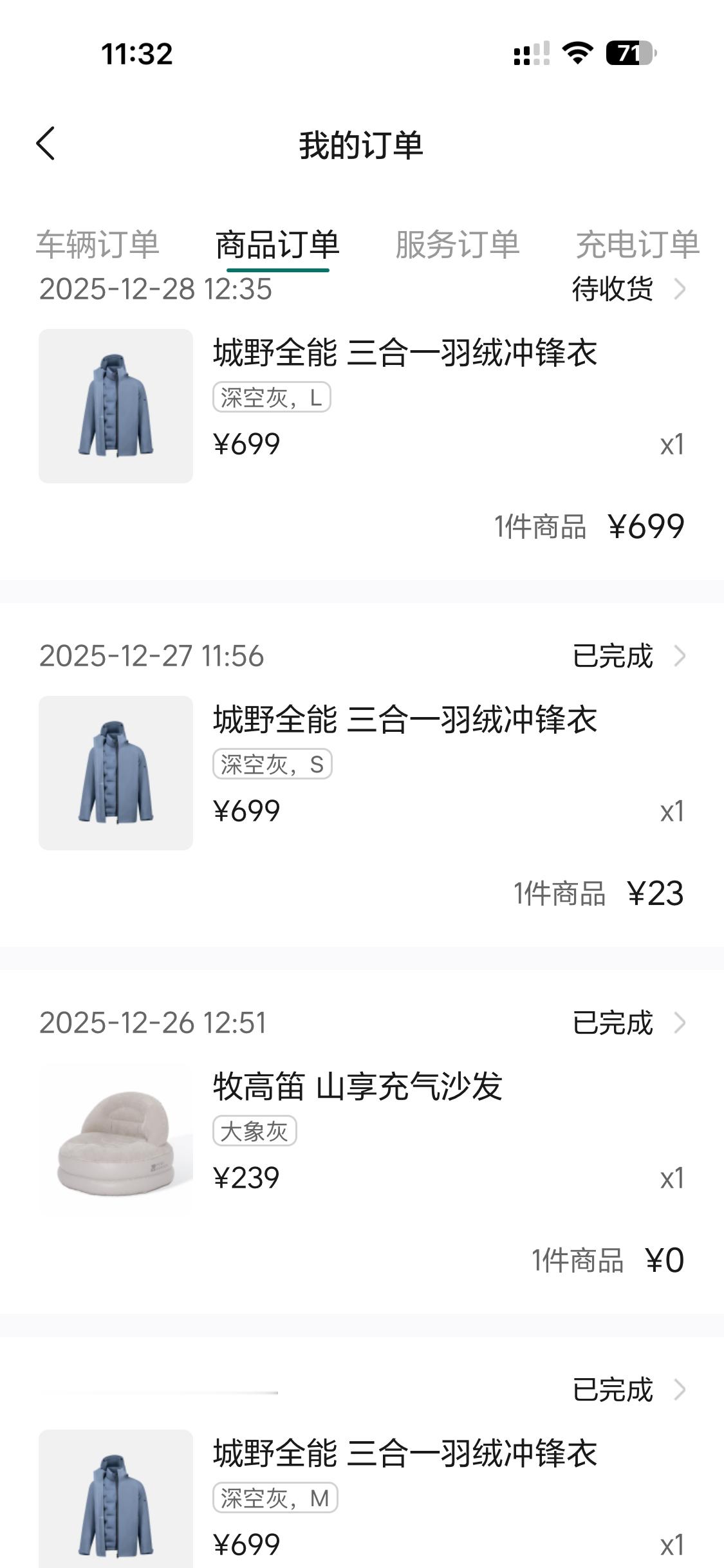Open details of the 牧高笛 sofa order

681,1023
